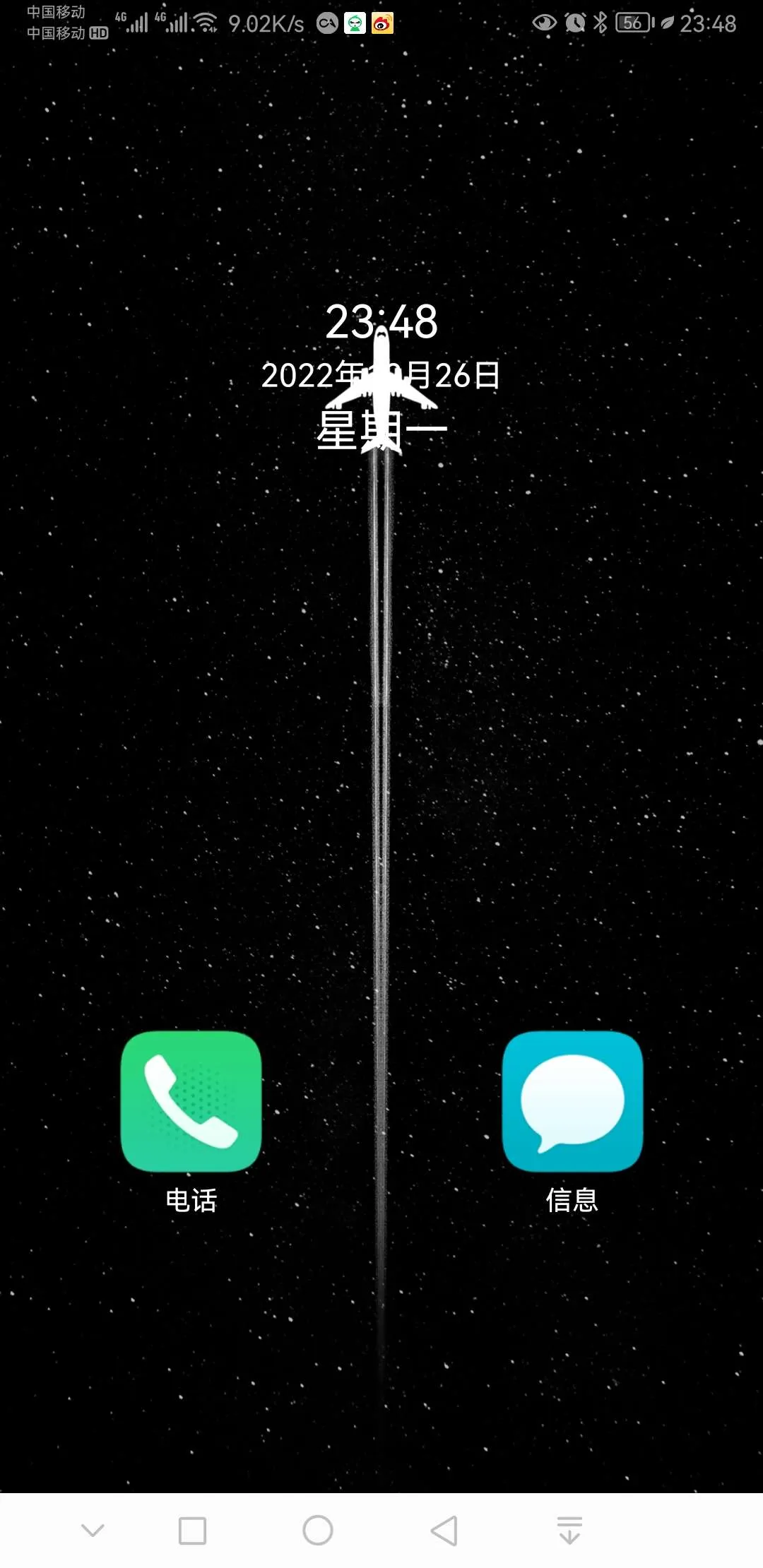This screenshot has height=1568, width=763.
Task: Open recent apps with the square button
Action: pyautogui.click(x=192, y=1531)
